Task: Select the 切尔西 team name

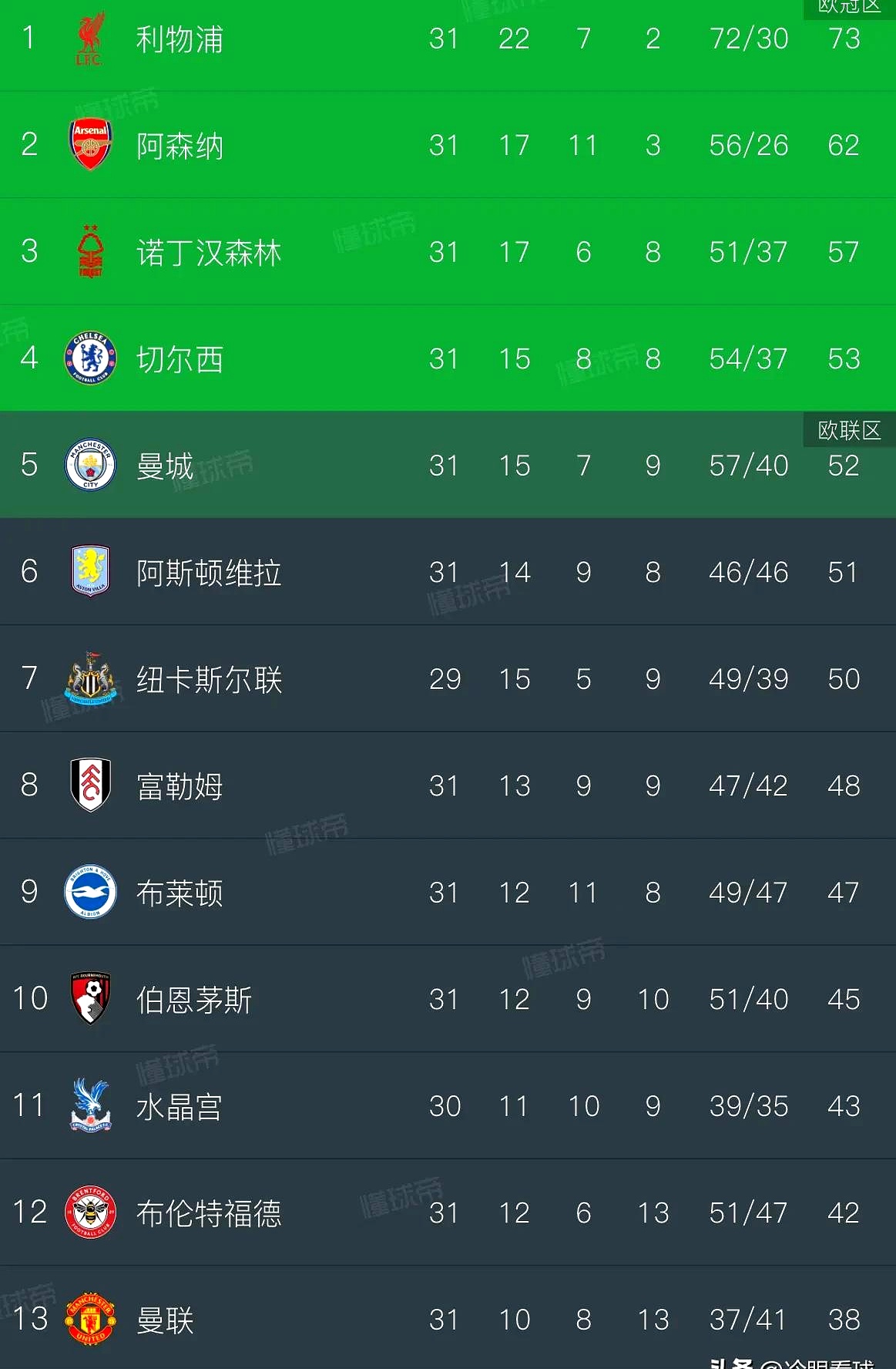Action: pyautogui.click(x=179, y=359)
